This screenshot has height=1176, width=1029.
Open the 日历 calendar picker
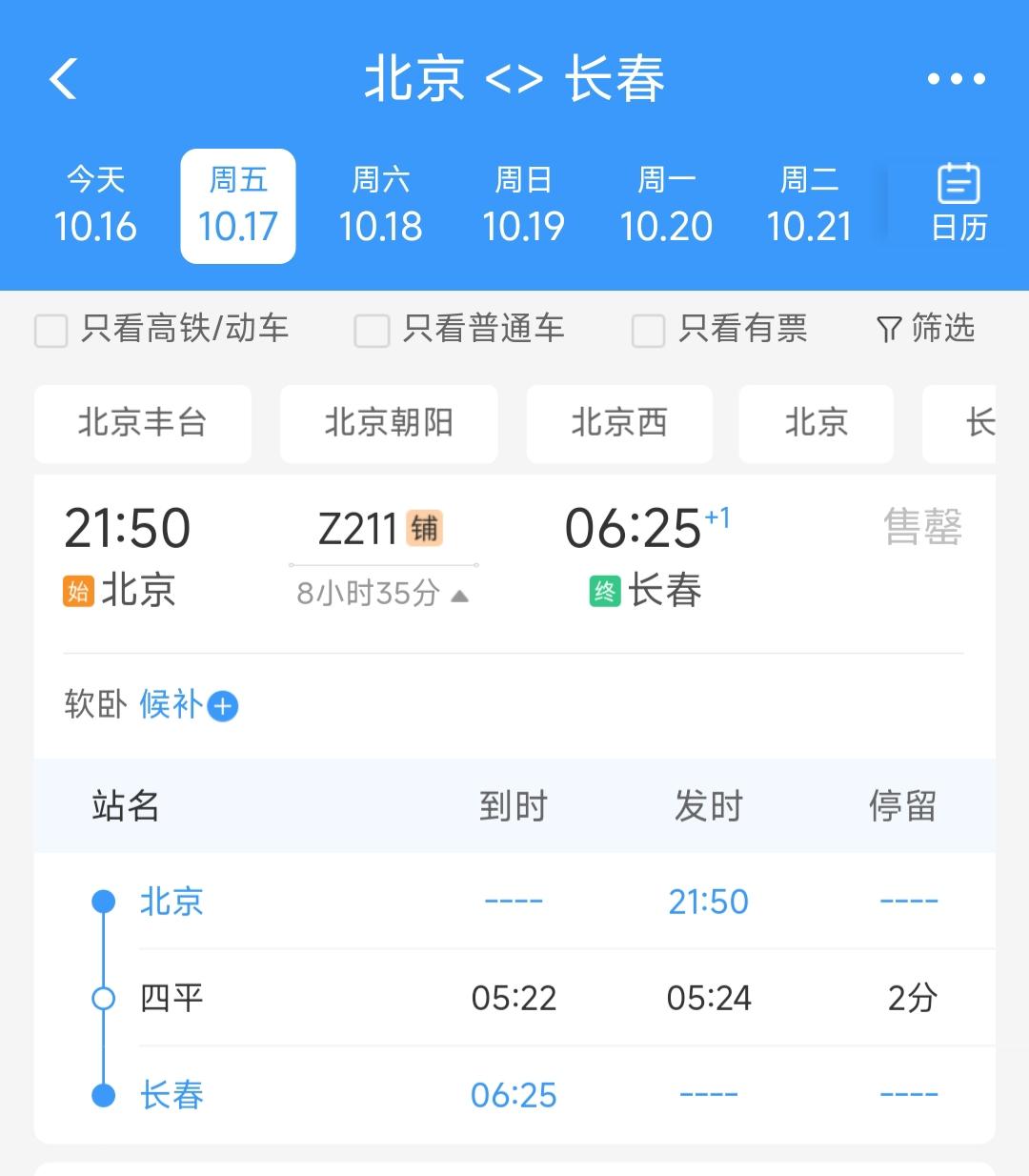pos(958,204)
